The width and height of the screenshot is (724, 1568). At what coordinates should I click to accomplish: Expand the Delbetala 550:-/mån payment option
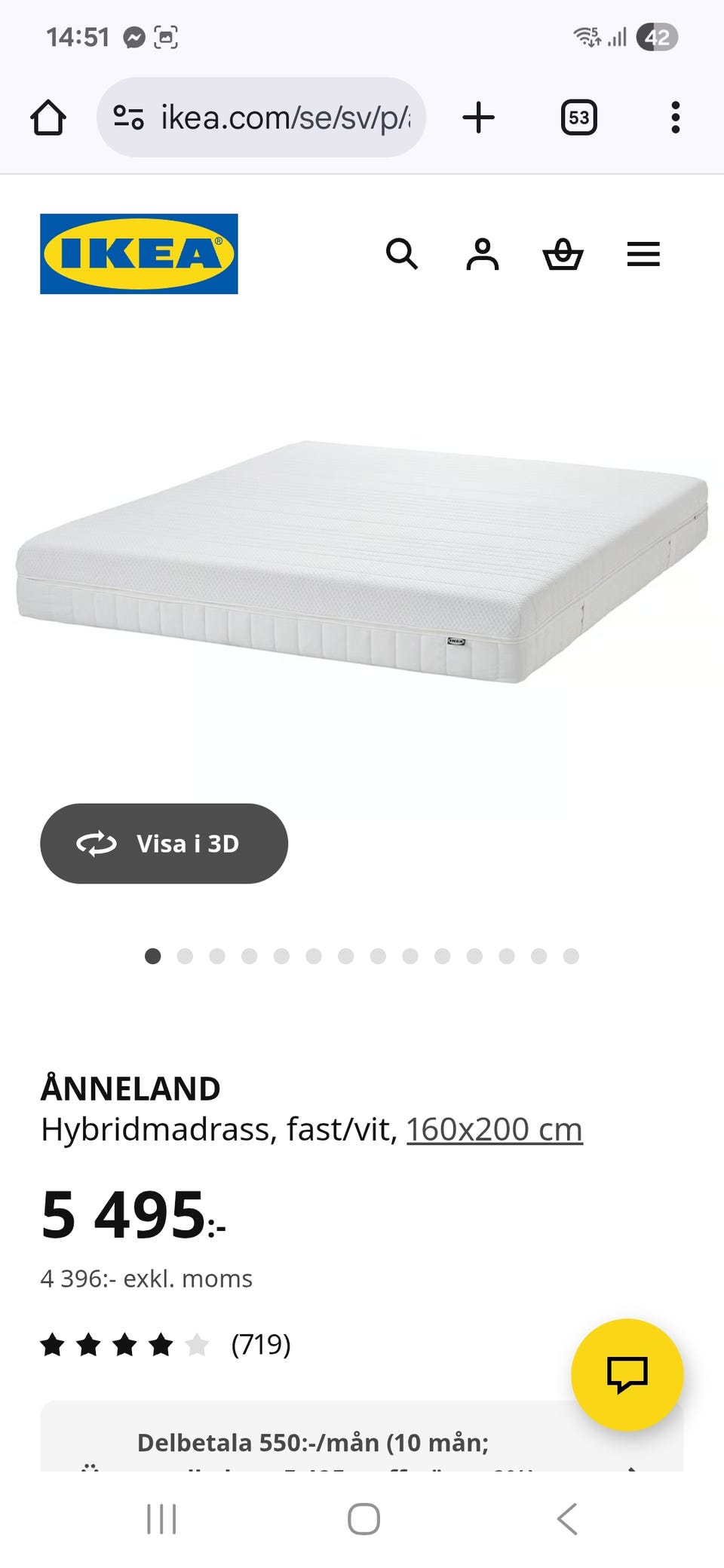point(312,1443)
